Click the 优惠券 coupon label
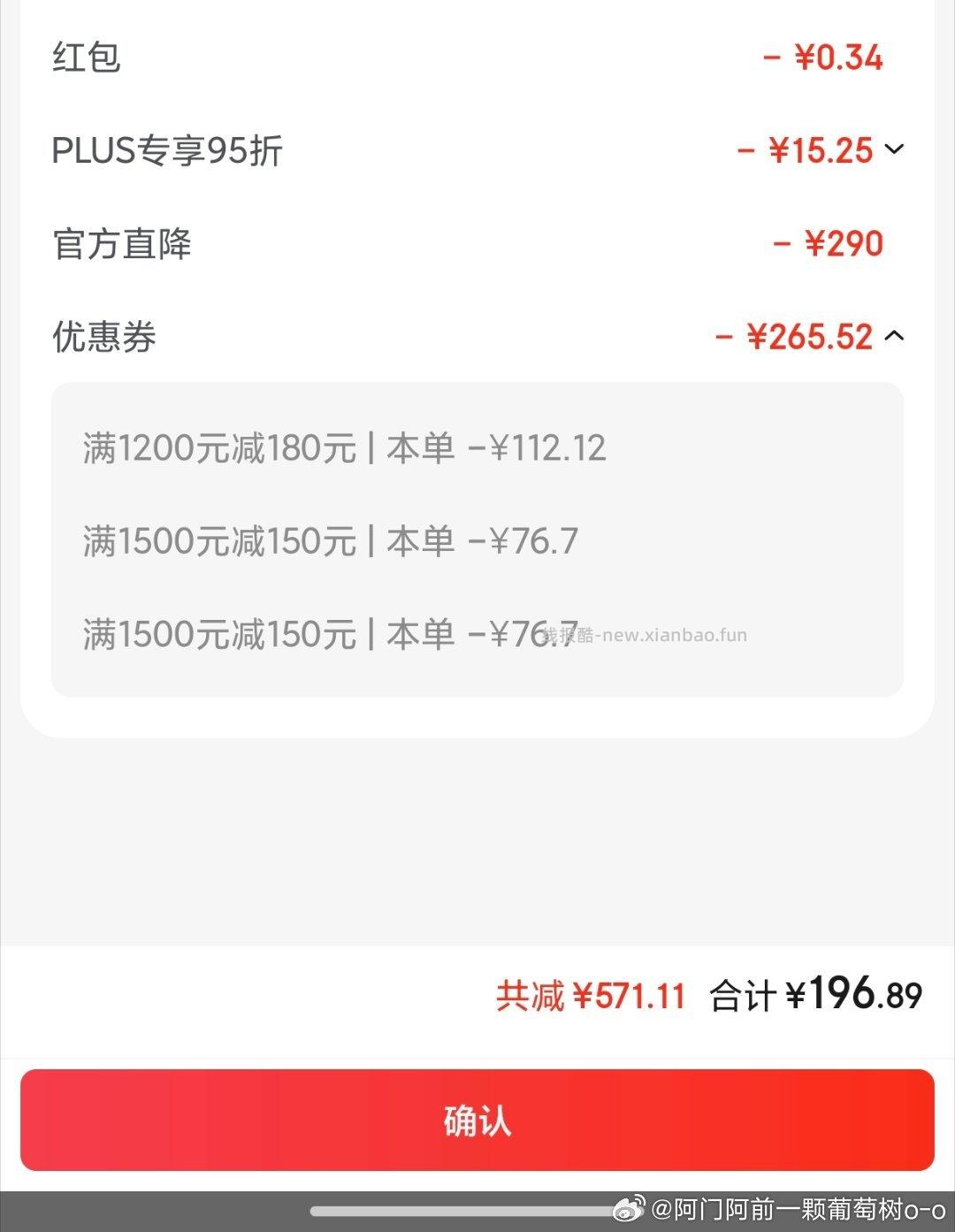The height and width of the screenshot is (1232, 955). click(x=102, y=336)
